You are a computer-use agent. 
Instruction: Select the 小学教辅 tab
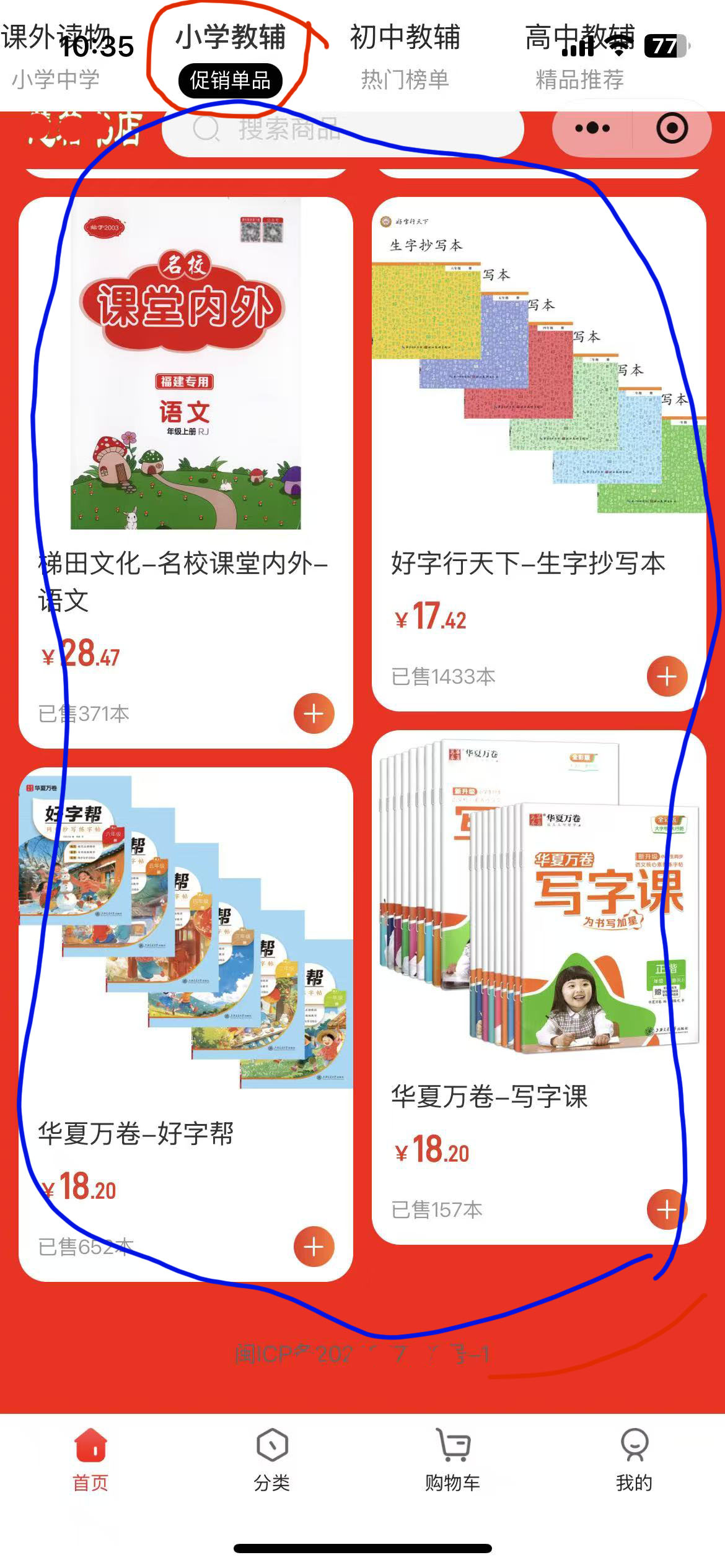click(230, 56)
